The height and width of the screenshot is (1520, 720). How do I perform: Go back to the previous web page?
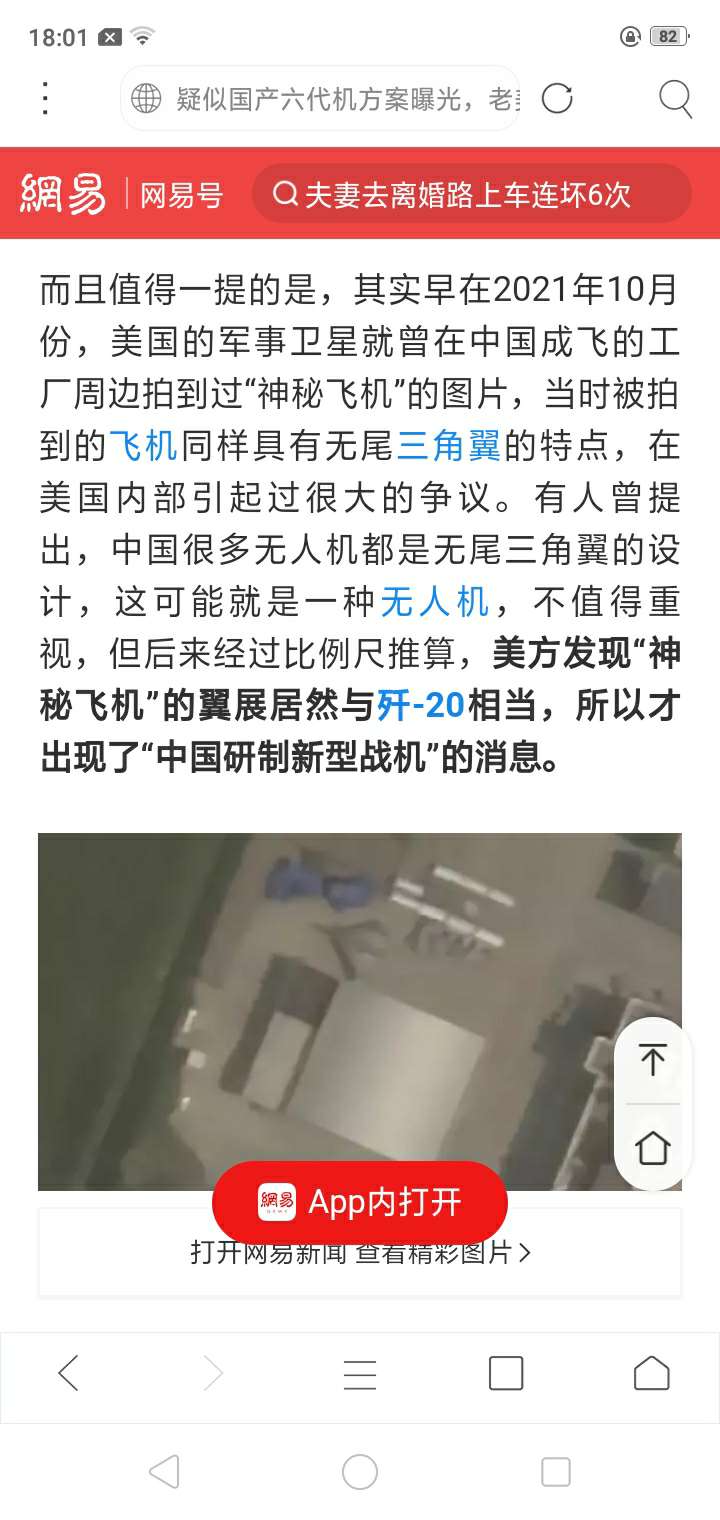[68, 1373]
